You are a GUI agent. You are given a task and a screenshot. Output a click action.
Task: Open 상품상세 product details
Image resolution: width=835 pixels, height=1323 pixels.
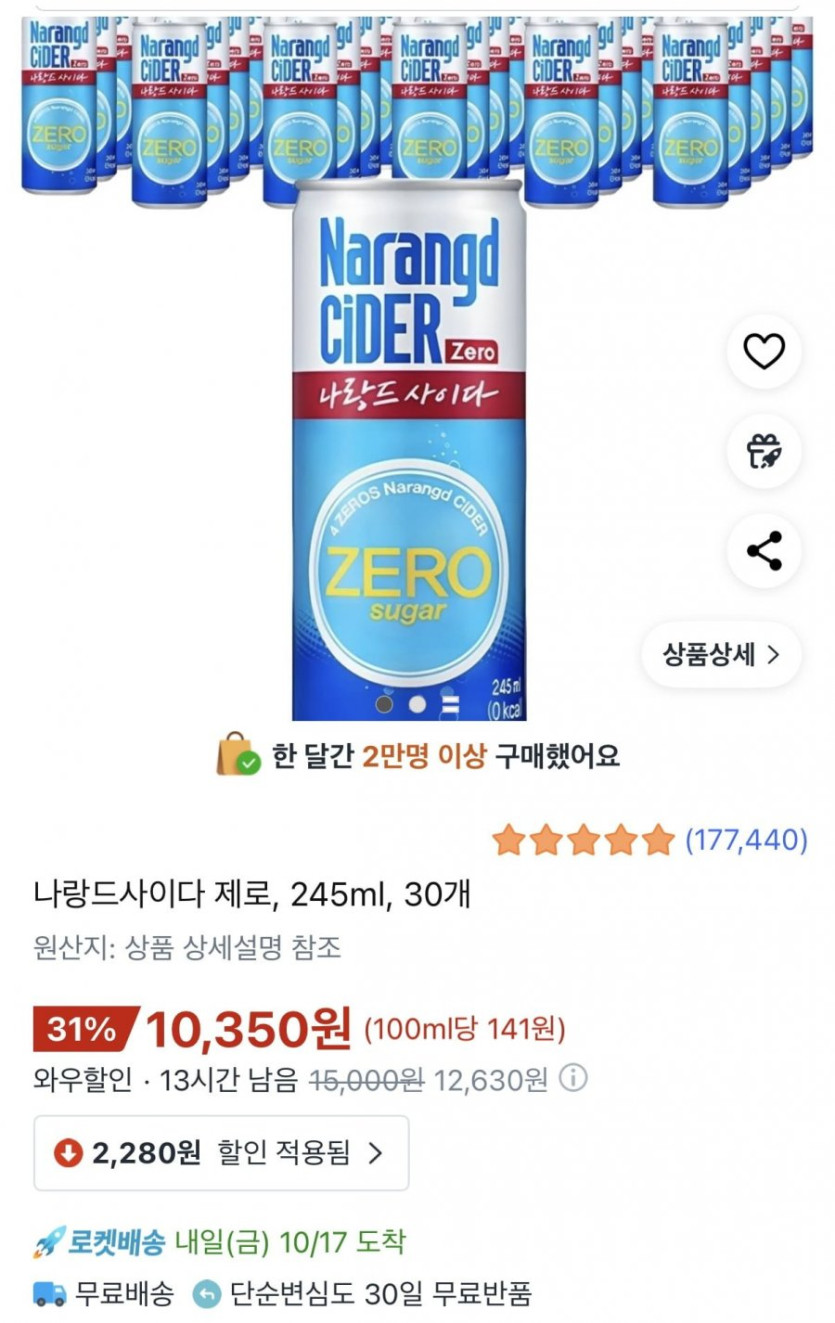721,655
